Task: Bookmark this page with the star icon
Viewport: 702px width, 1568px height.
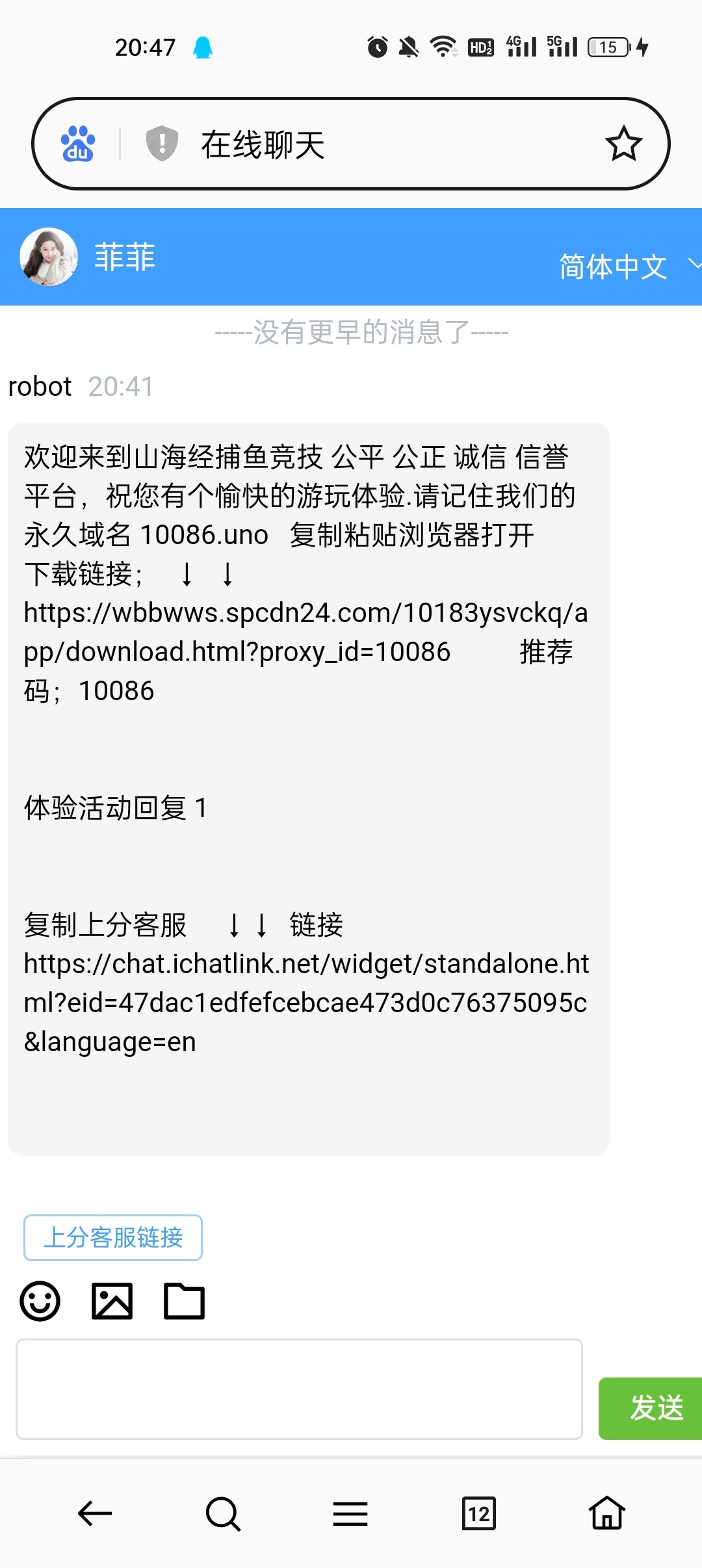Action: pyautogui.click(x=623, y=144)
